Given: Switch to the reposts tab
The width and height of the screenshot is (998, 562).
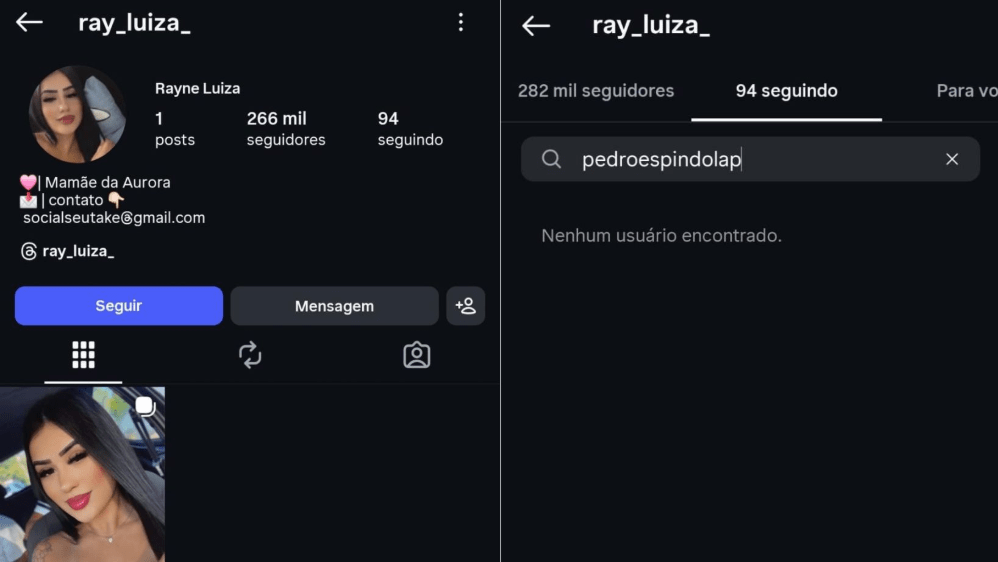Looking at the screenshot, I should tap(250, 355).
